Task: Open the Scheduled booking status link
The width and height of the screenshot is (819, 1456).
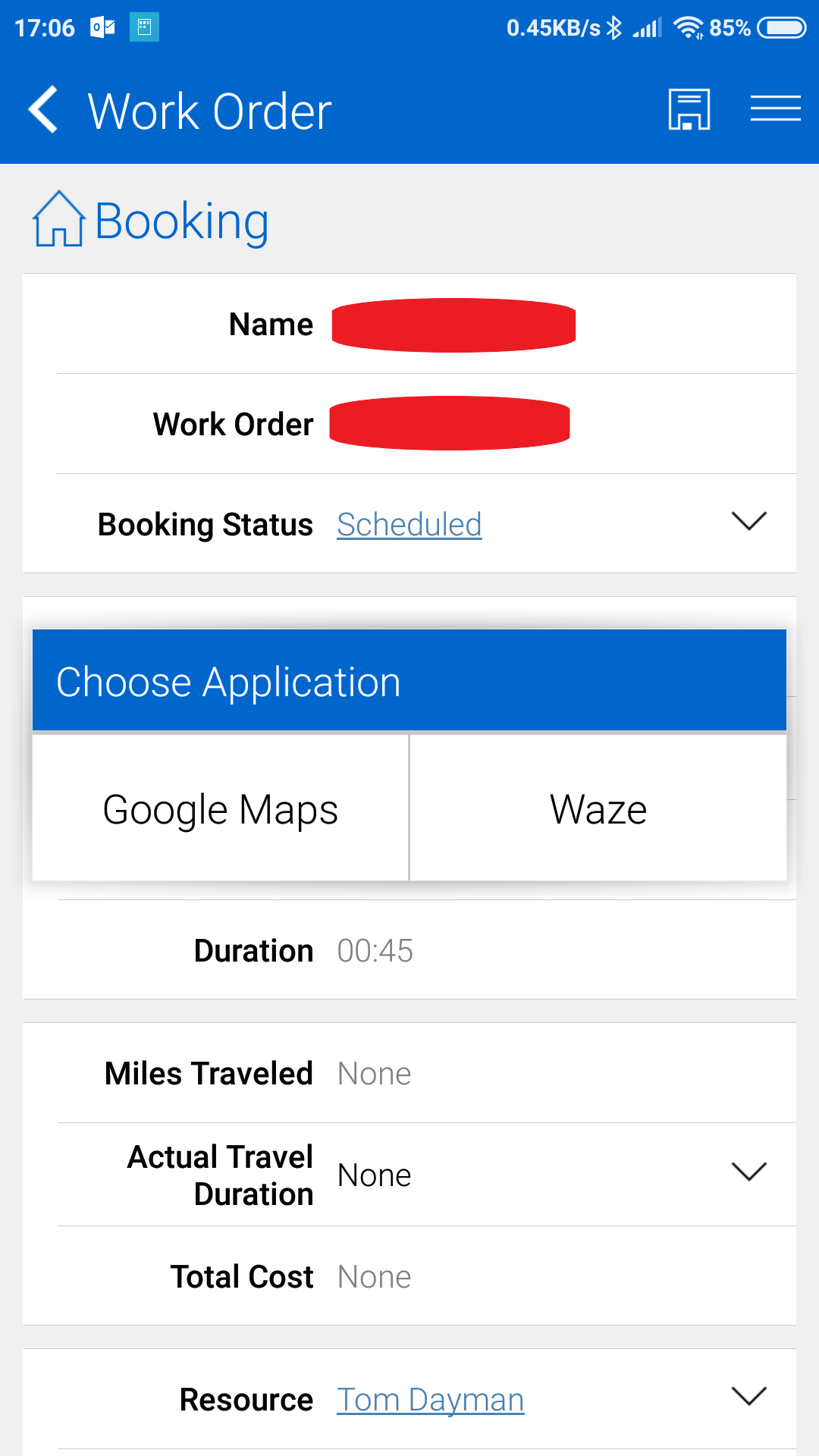Action: coord(409,525)
